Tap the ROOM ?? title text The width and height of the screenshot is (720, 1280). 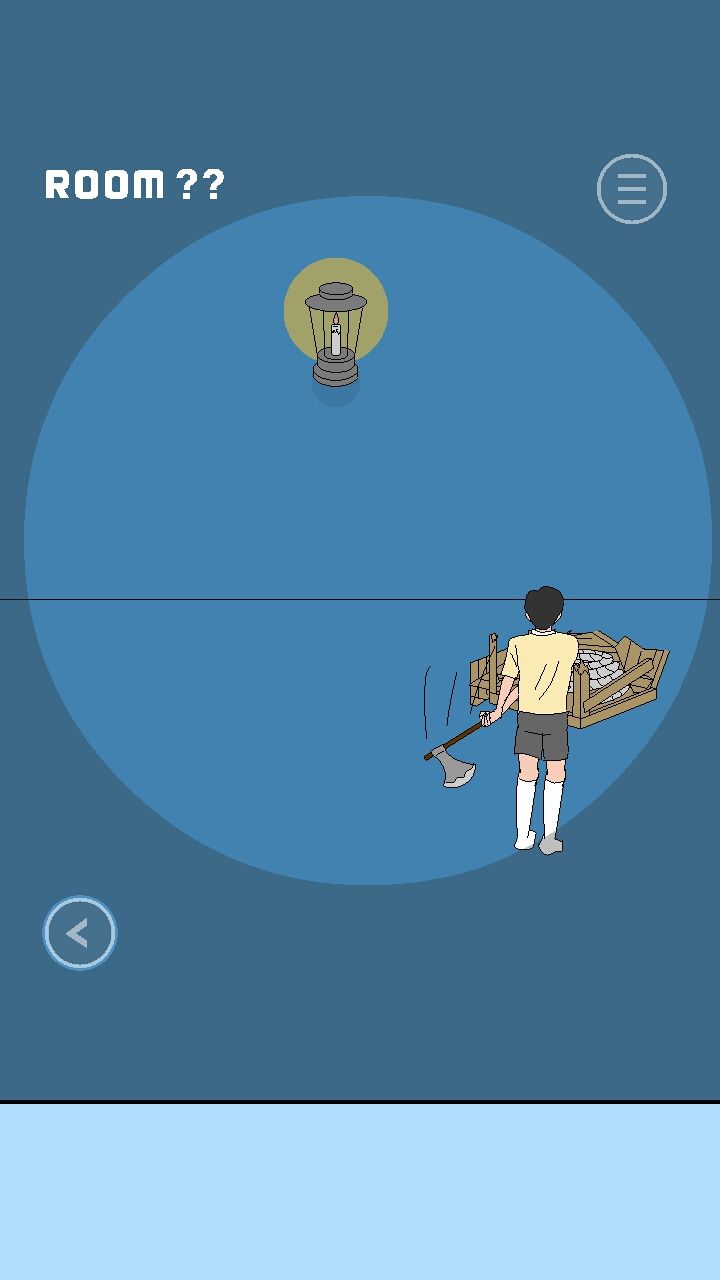pyautogui.click(x=135, y=185)
